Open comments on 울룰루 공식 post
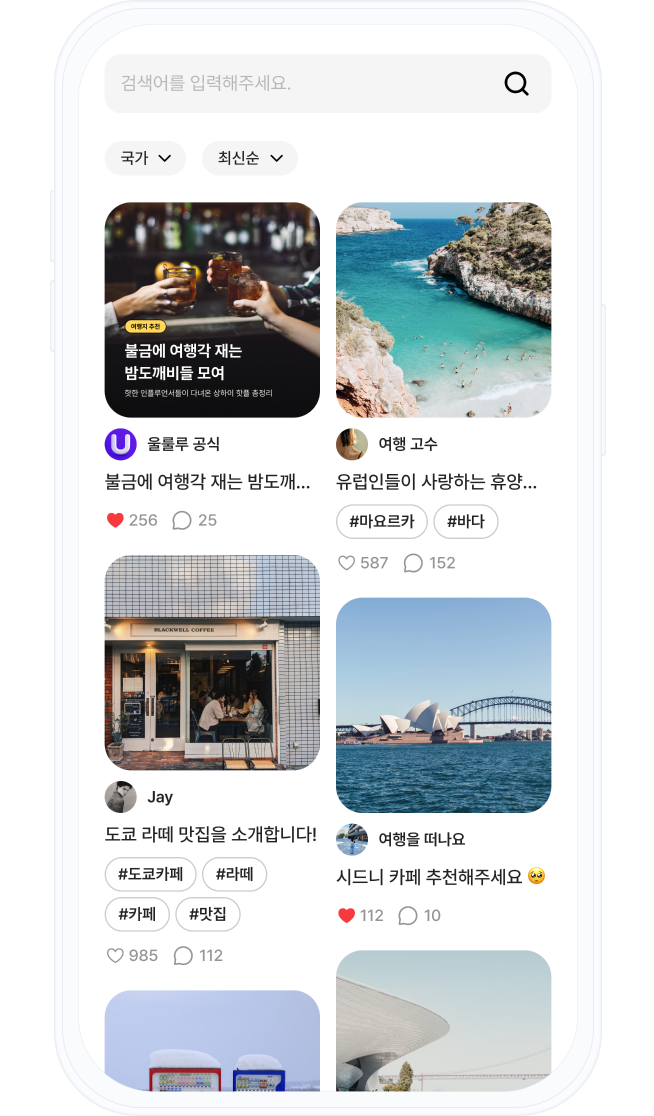Viewport: 654px width, 1116px height. click(182, 520)
